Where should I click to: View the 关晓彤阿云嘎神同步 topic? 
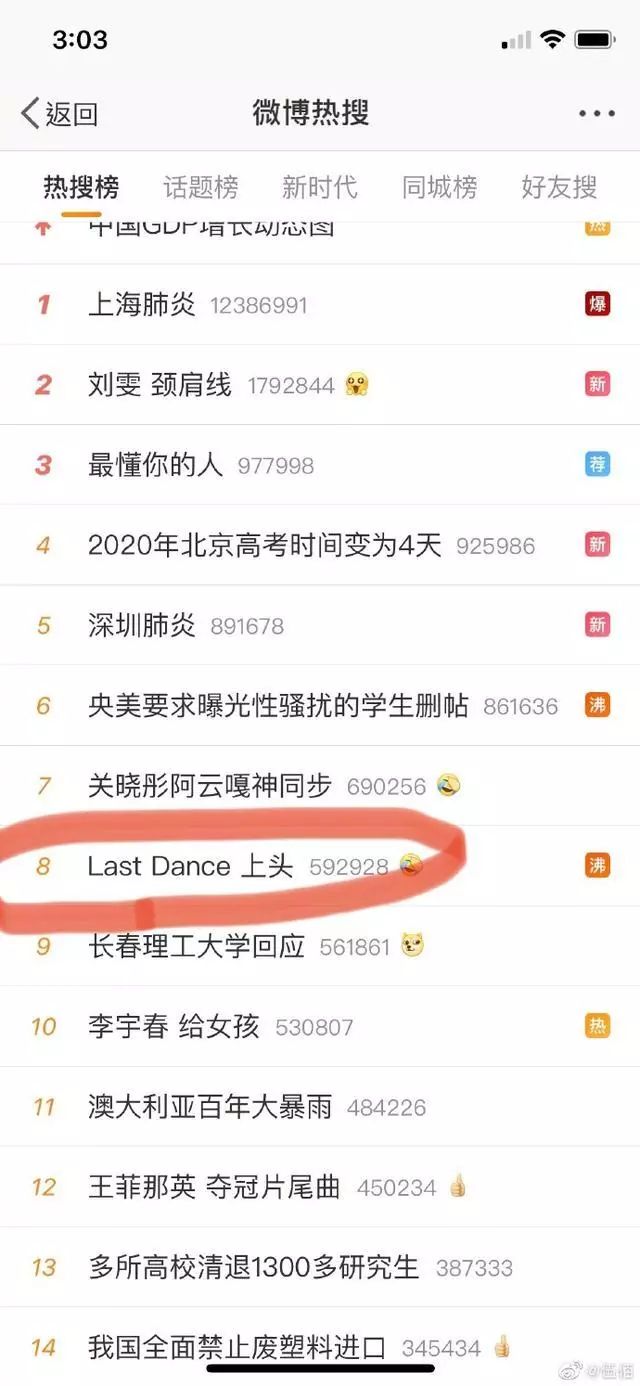(209, 786)
